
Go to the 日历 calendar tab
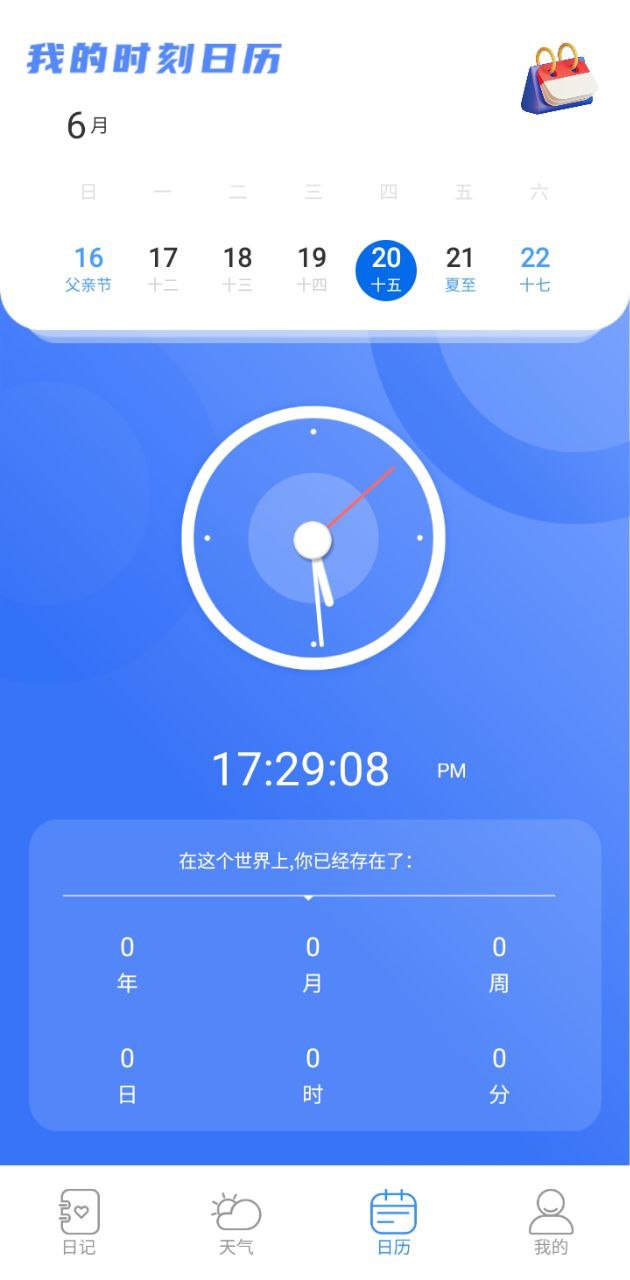point(393,1222)
